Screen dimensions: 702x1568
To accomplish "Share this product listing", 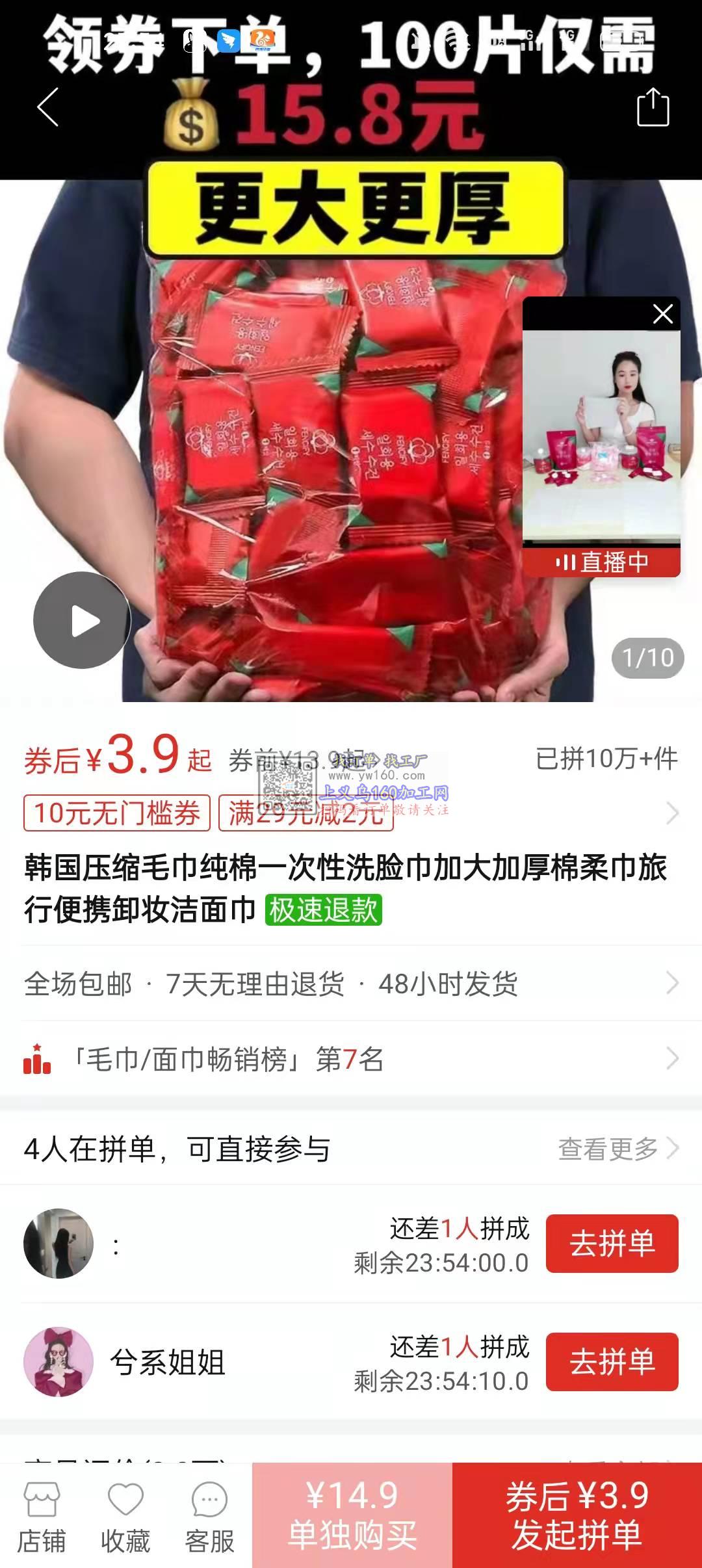I will click(653, 107).
